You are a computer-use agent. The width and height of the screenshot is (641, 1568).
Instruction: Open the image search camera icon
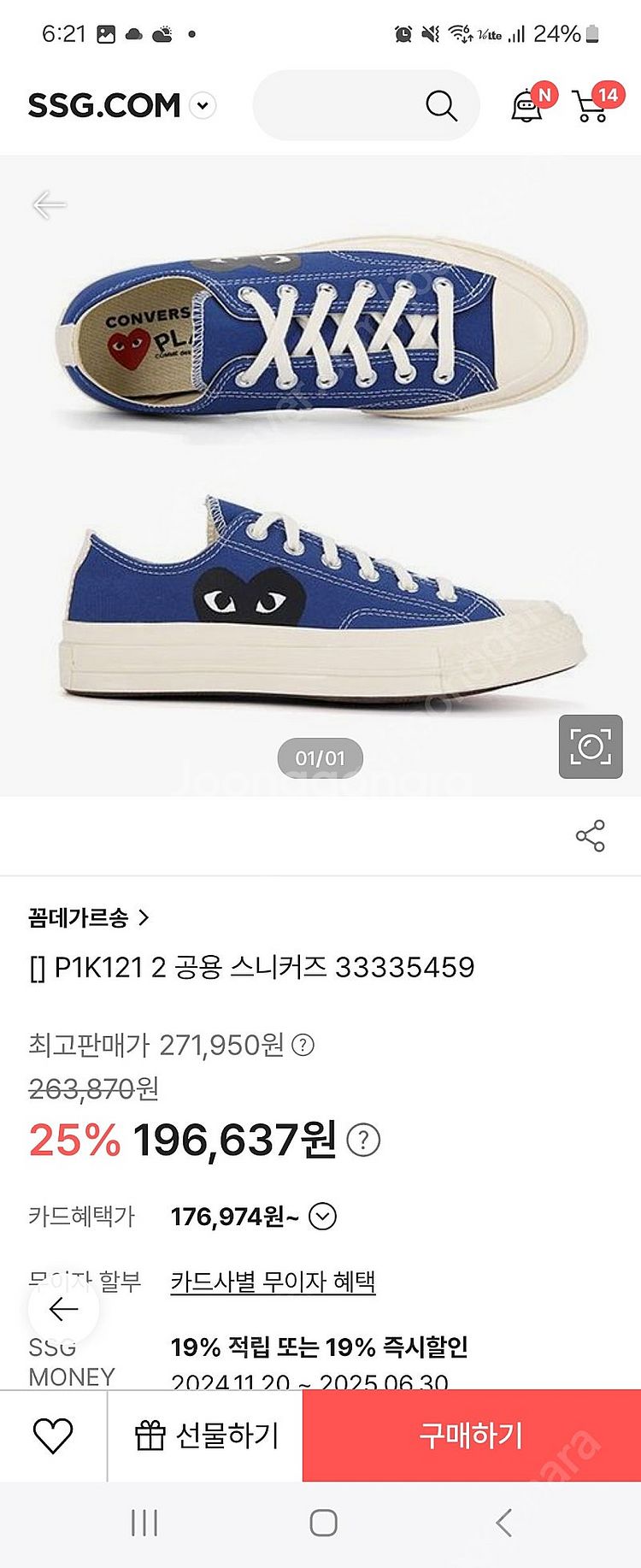[x=591, y=746]
